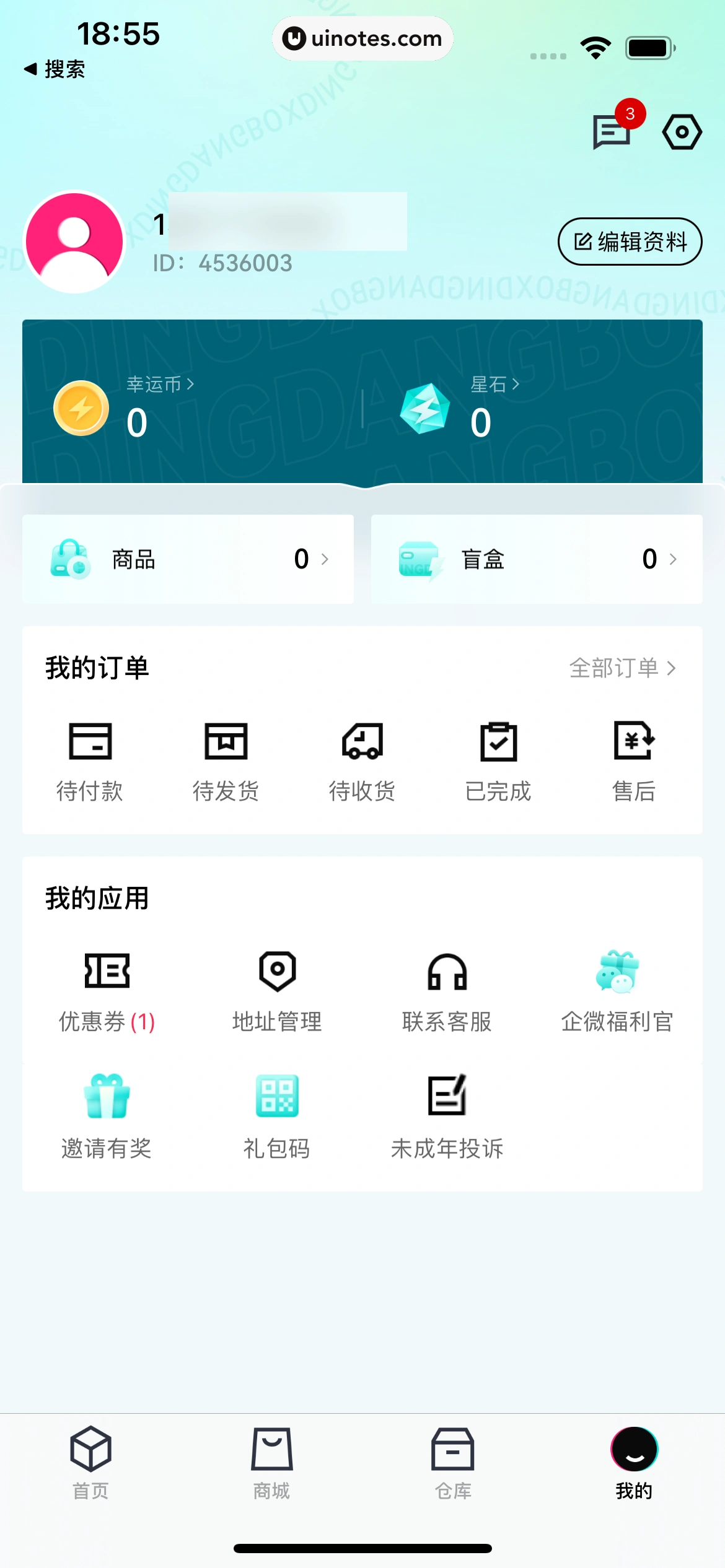The image size is (725, 1568).
Task: View the 星石 balance details
Action: 494,385
